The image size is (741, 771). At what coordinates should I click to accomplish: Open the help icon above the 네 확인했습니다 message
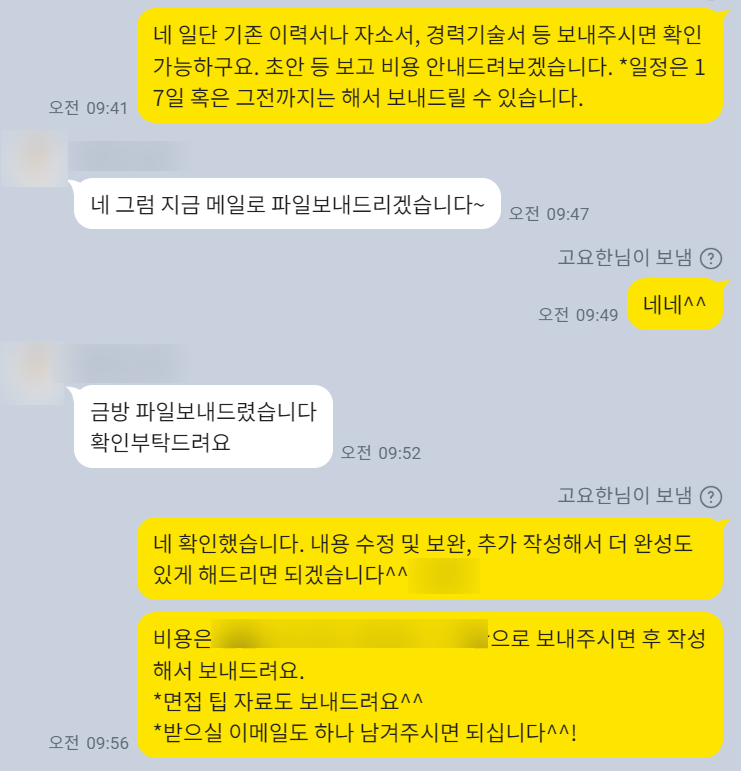click(711, 496)
